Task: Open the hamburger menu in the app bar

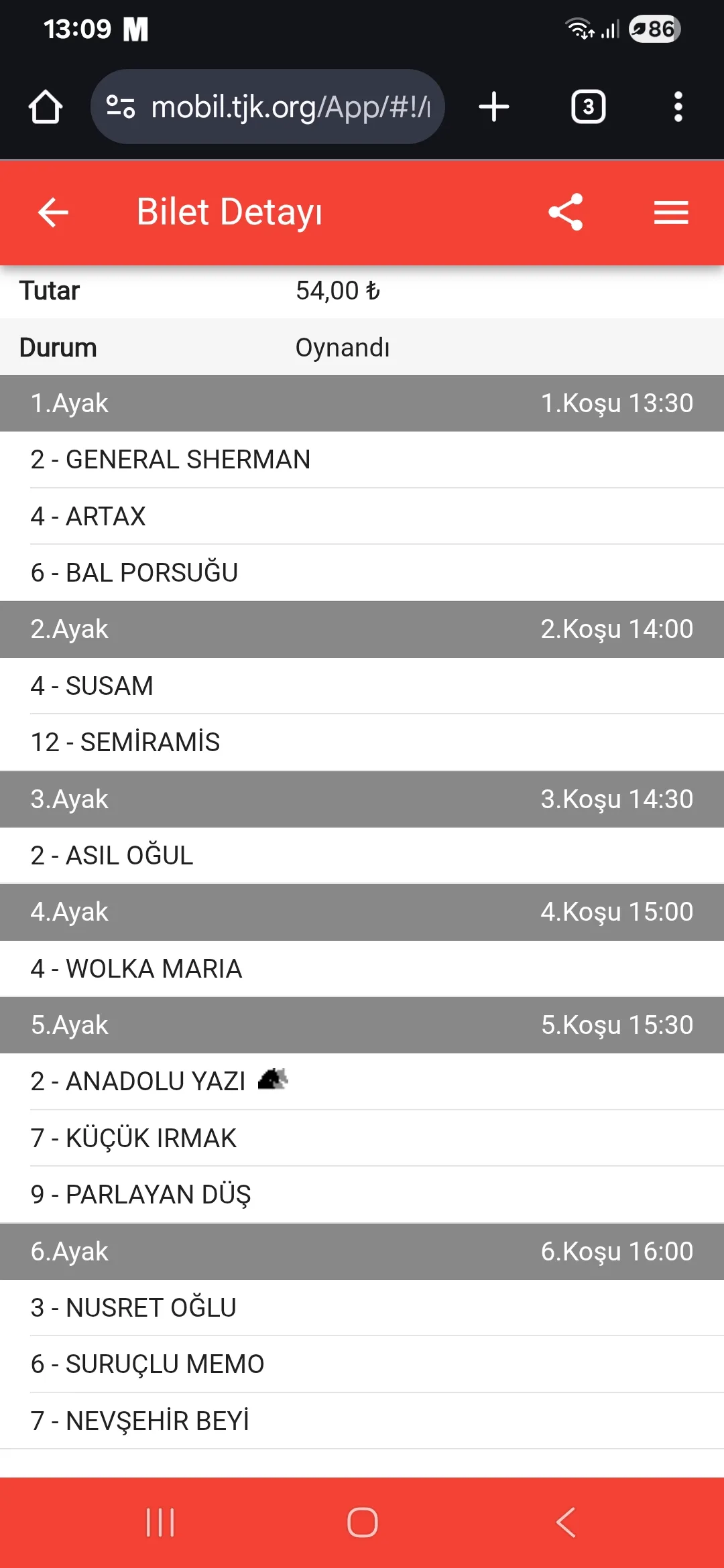Action: pyautogui.click(x=671, y=212)
